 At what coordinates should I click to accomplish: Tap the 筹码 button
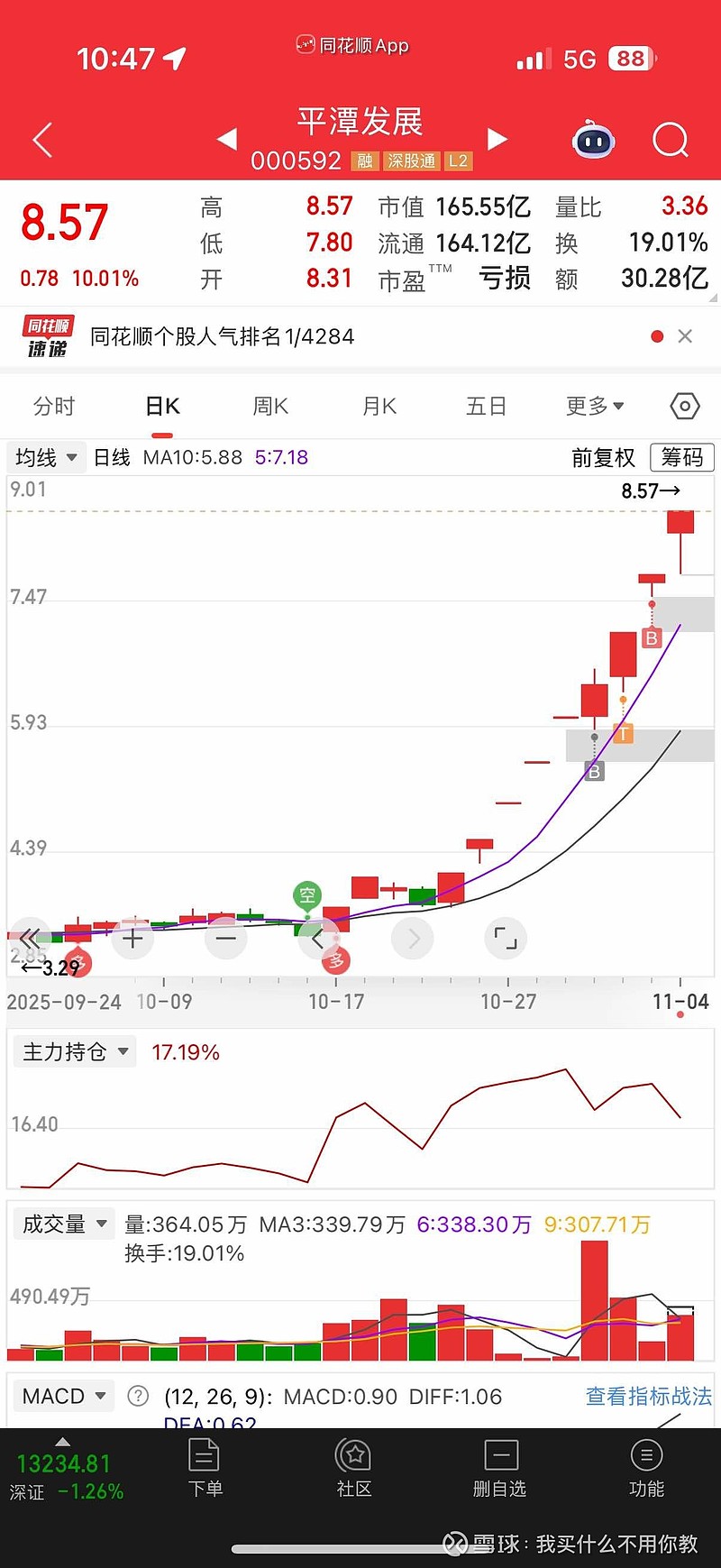point(682,458)
